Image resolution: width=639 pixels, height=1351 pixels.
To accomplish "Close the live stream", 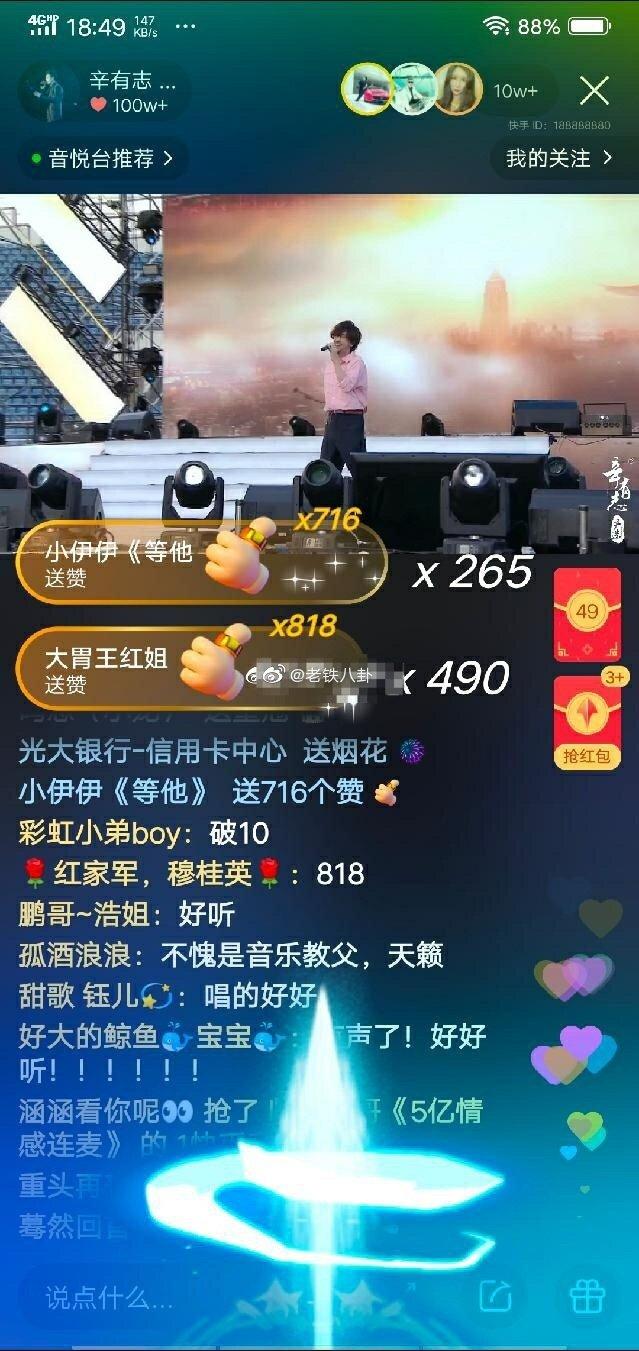I will pyautogui.click(x=594, y=91).
